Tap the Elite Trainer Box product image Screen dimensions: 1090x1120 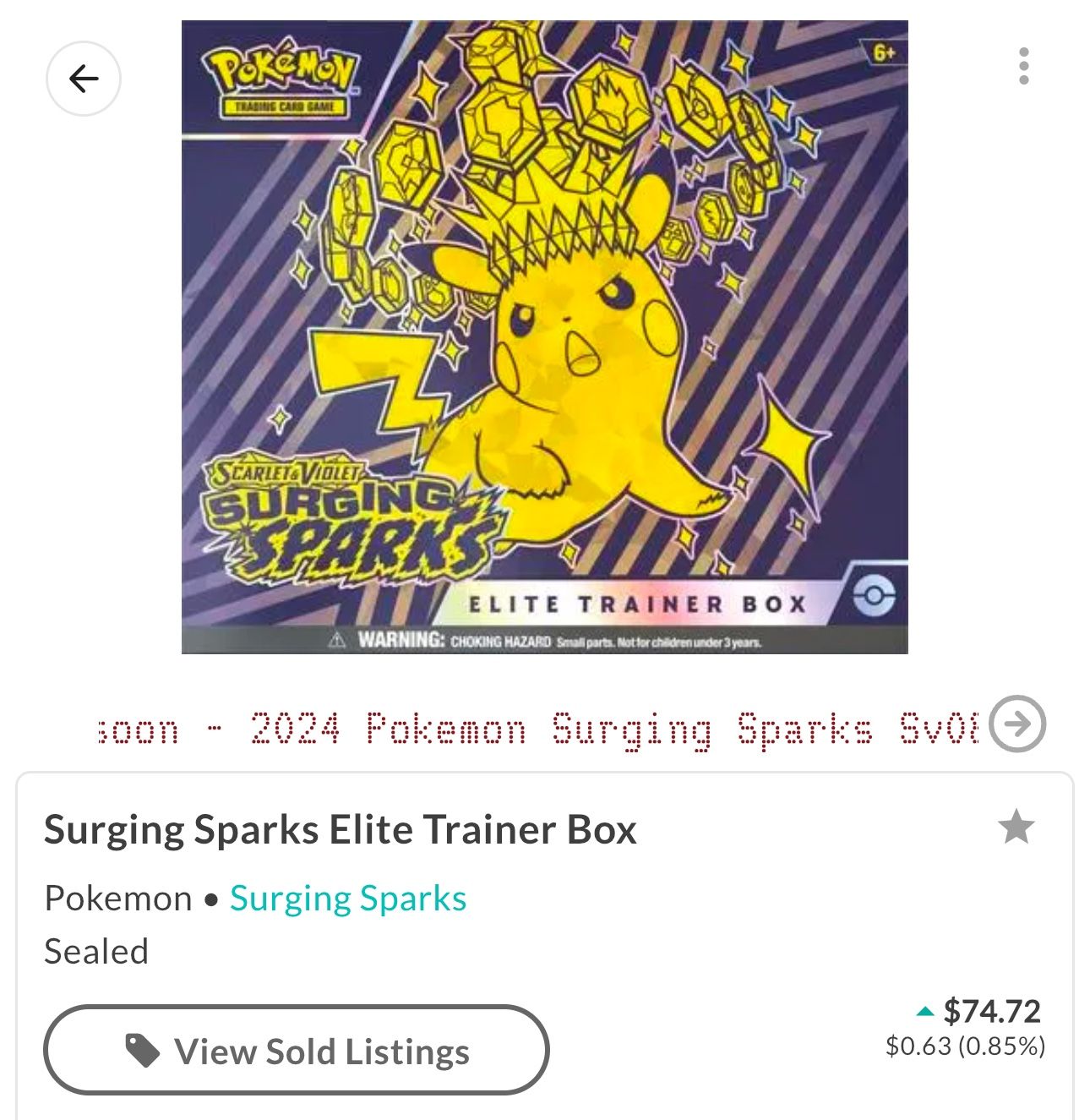pyautogui.click(x=545, y=338)
